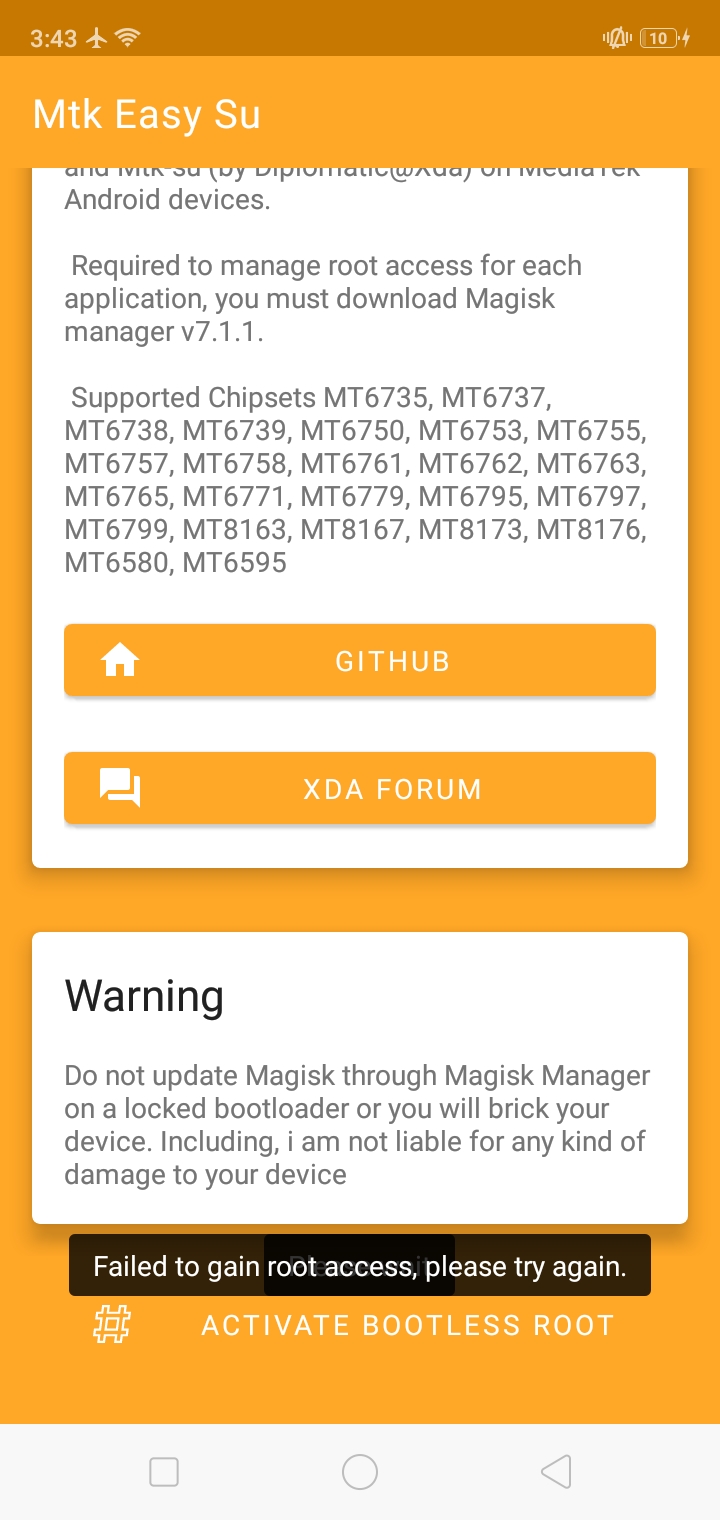Activate bootless root

click(x=408, y=1324)
